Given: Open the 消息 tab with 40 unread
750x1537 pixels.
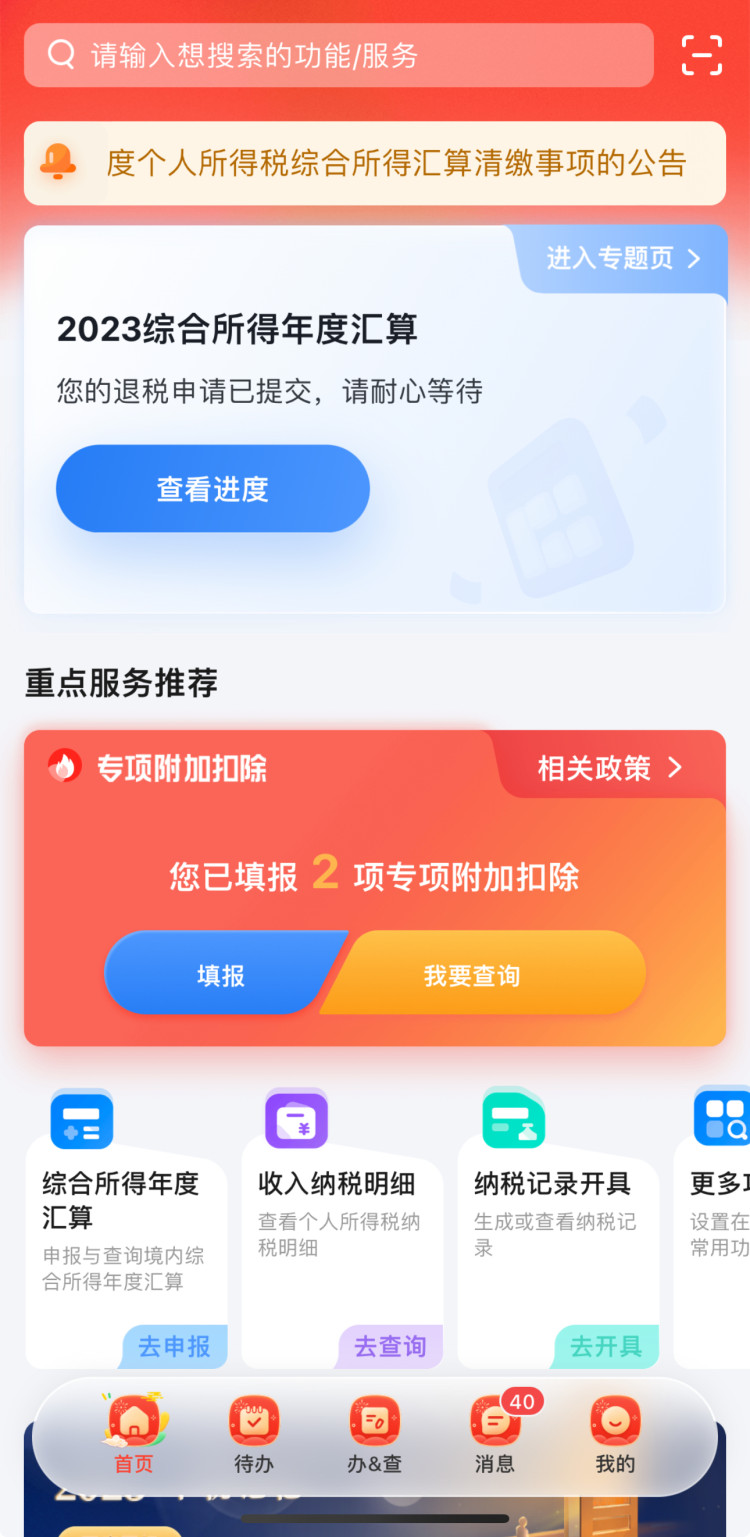Looking at the screenshot, I should pos(497,1435).
